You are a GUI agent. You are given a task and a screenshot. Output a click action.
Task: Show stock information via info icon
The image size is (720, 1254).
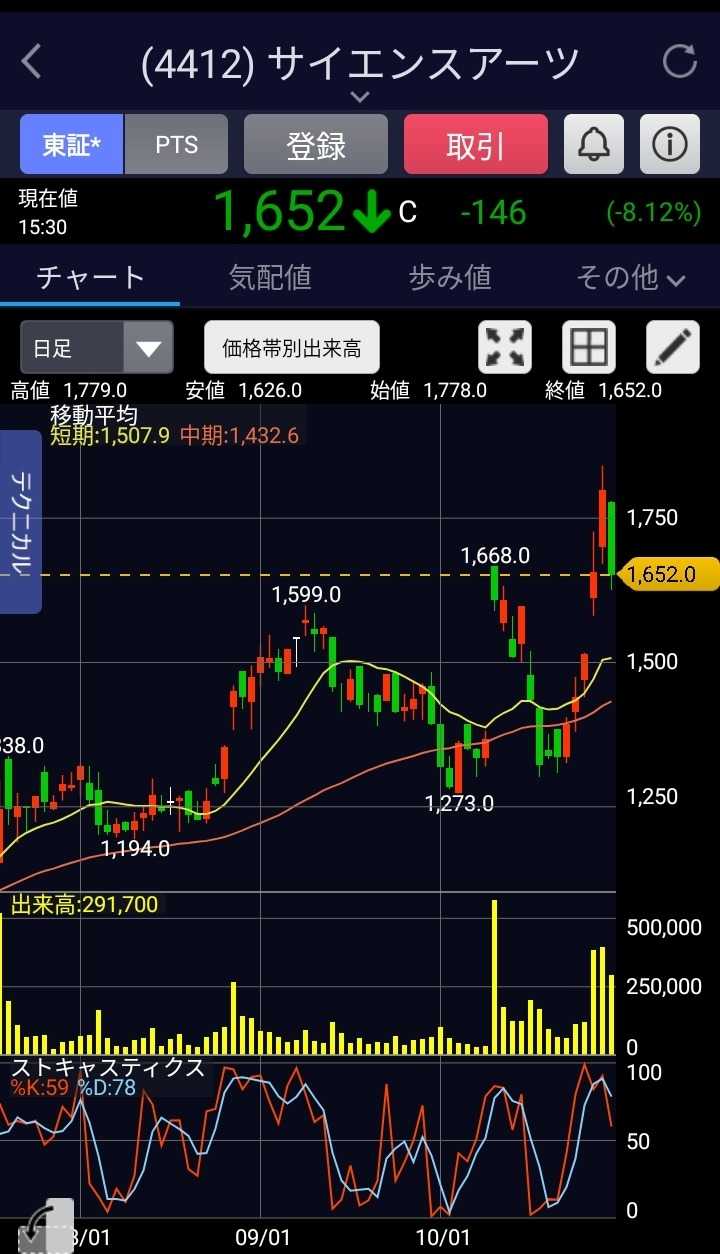click(x=669, y=145)
